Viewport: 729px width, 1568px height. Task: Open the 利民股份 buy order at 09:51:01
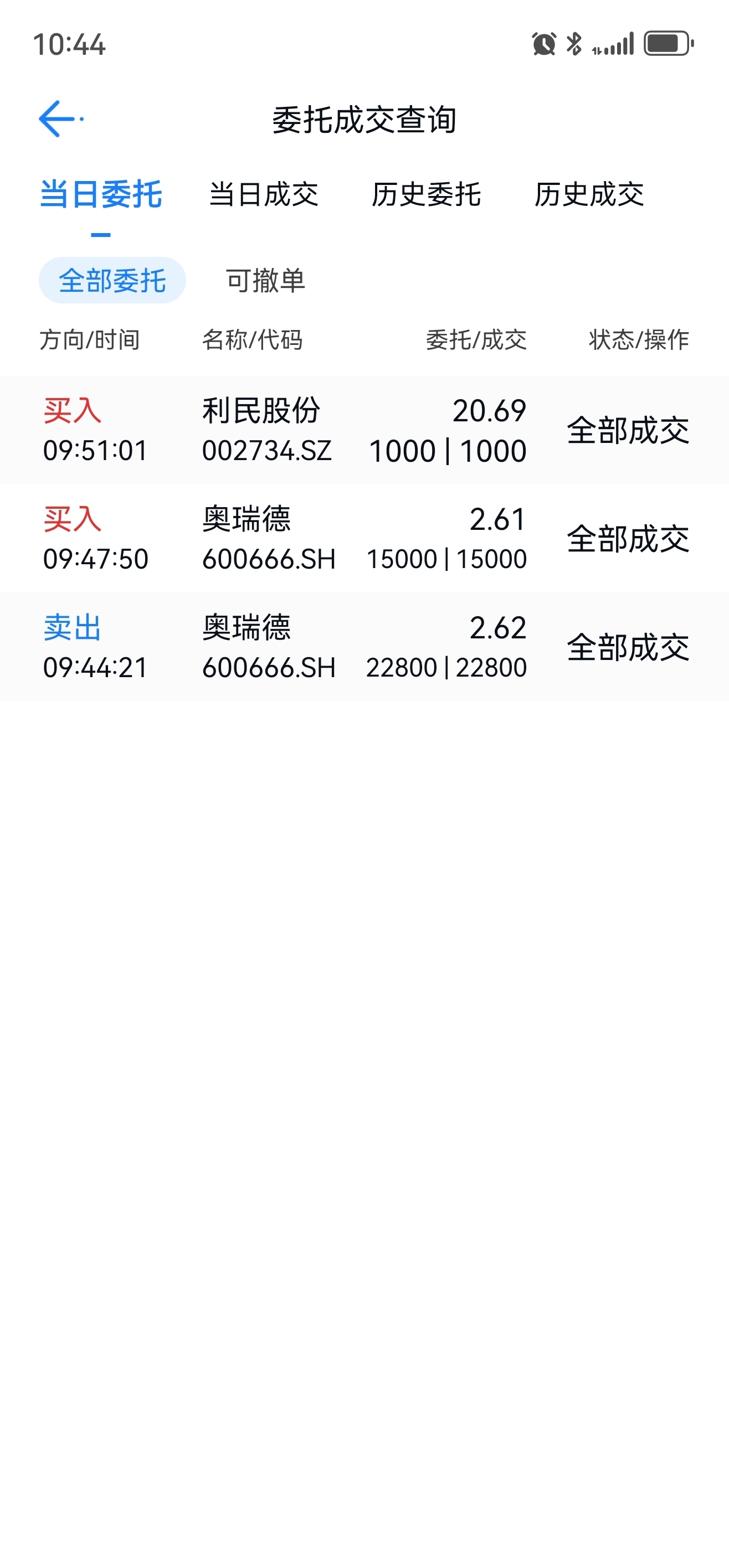(364, 430)
